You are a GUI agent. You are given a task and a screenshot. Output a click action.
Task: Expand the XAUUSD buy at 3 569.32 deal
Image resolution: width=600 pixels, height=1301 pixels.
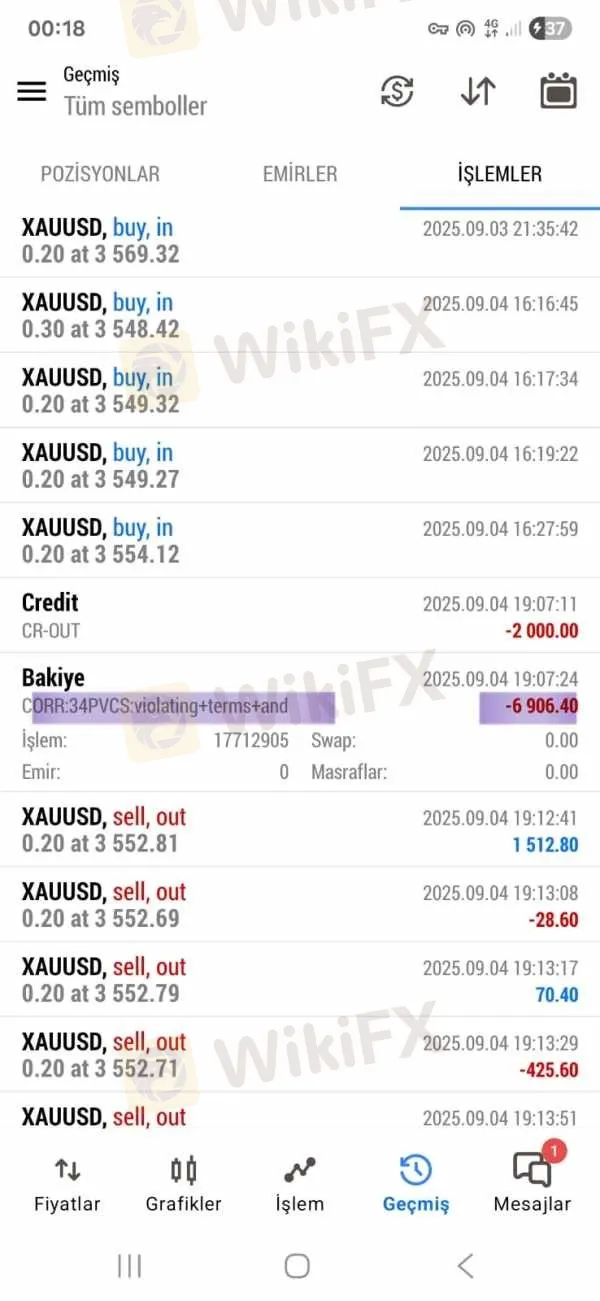[300, 241]
